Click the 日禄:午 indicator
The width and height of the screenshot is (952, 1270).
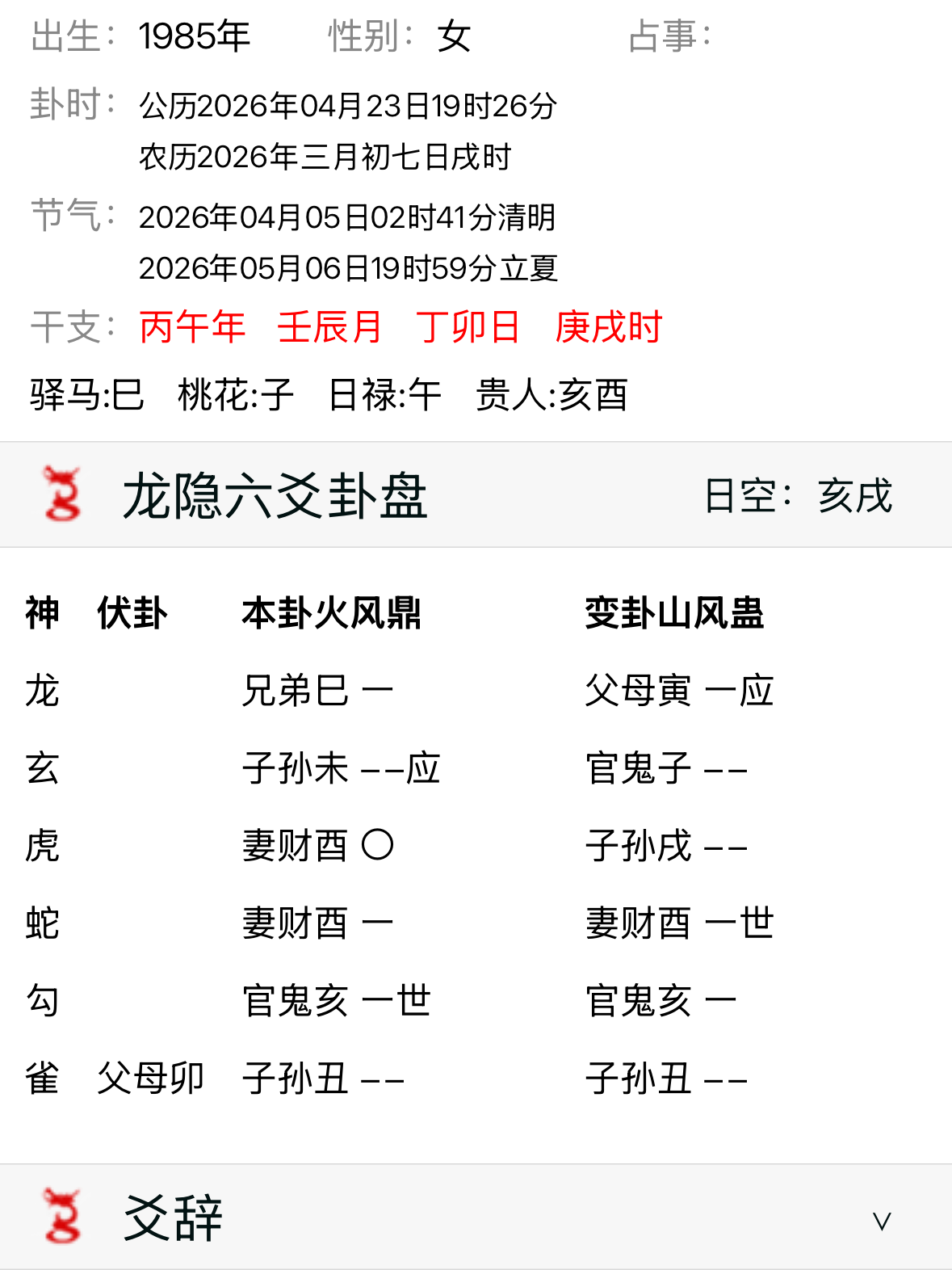[x=387, y=395]
